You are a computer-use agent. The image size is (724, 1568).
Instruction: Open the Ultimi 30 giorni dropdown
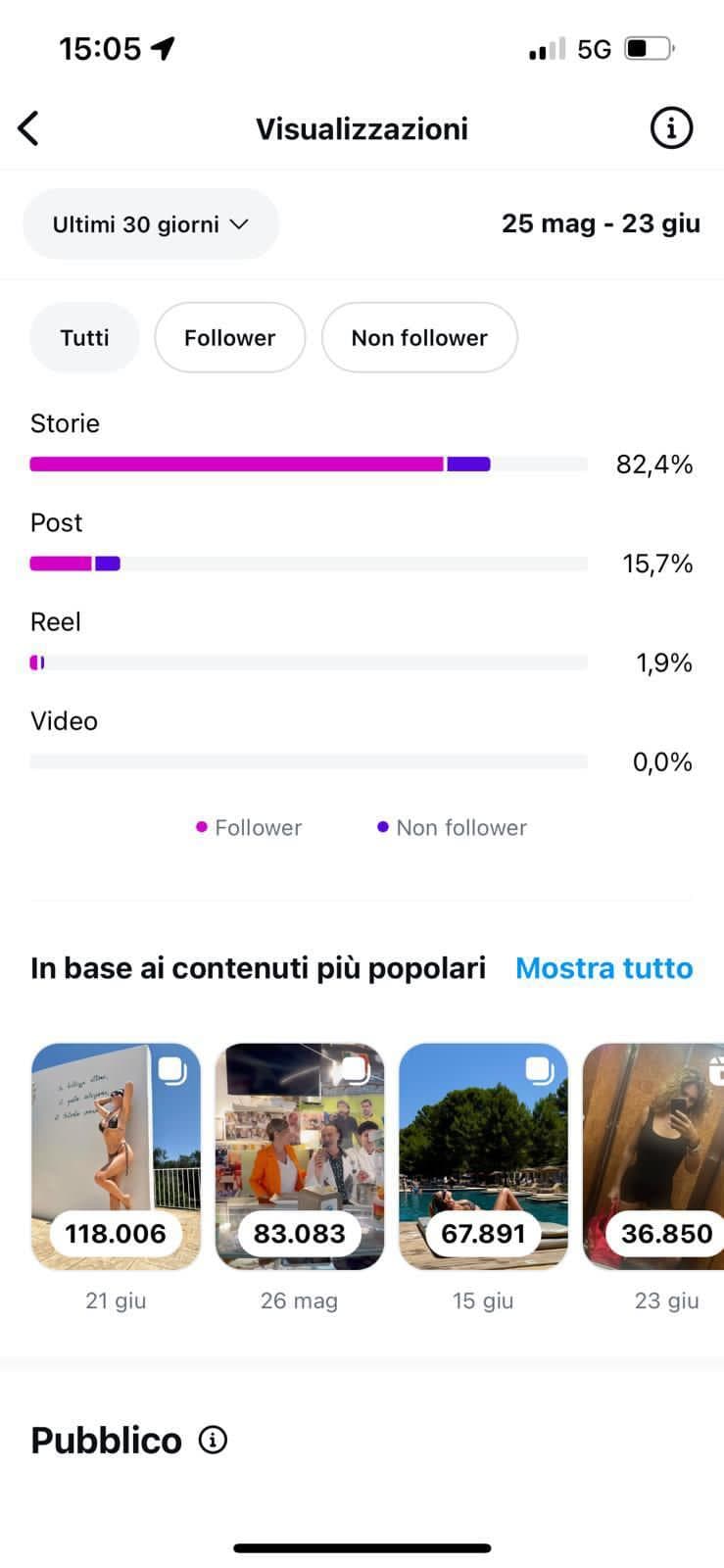151,224
